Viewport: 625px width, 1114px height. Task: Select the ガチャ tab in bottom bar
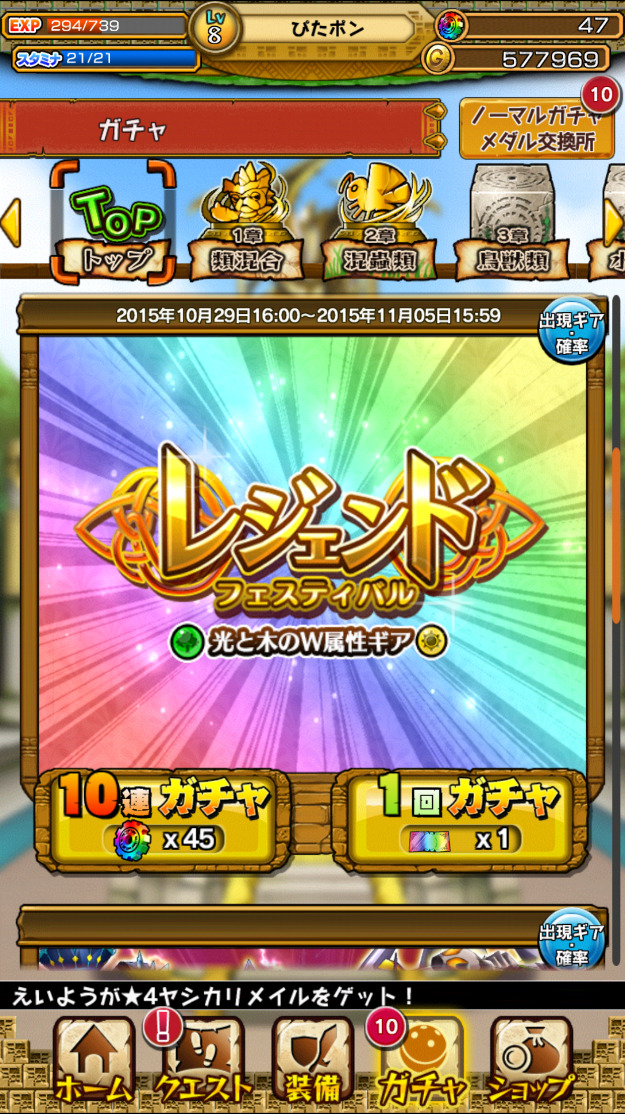pyautogui.click(x=420, y=1062)
